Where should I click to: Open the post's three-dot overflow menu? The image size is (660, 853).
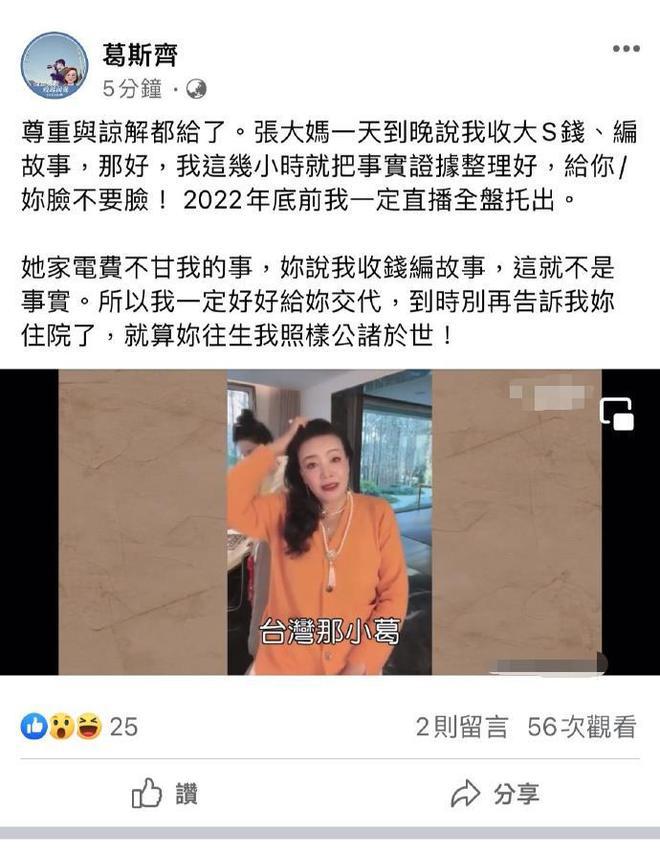click(x=625, y=48)
